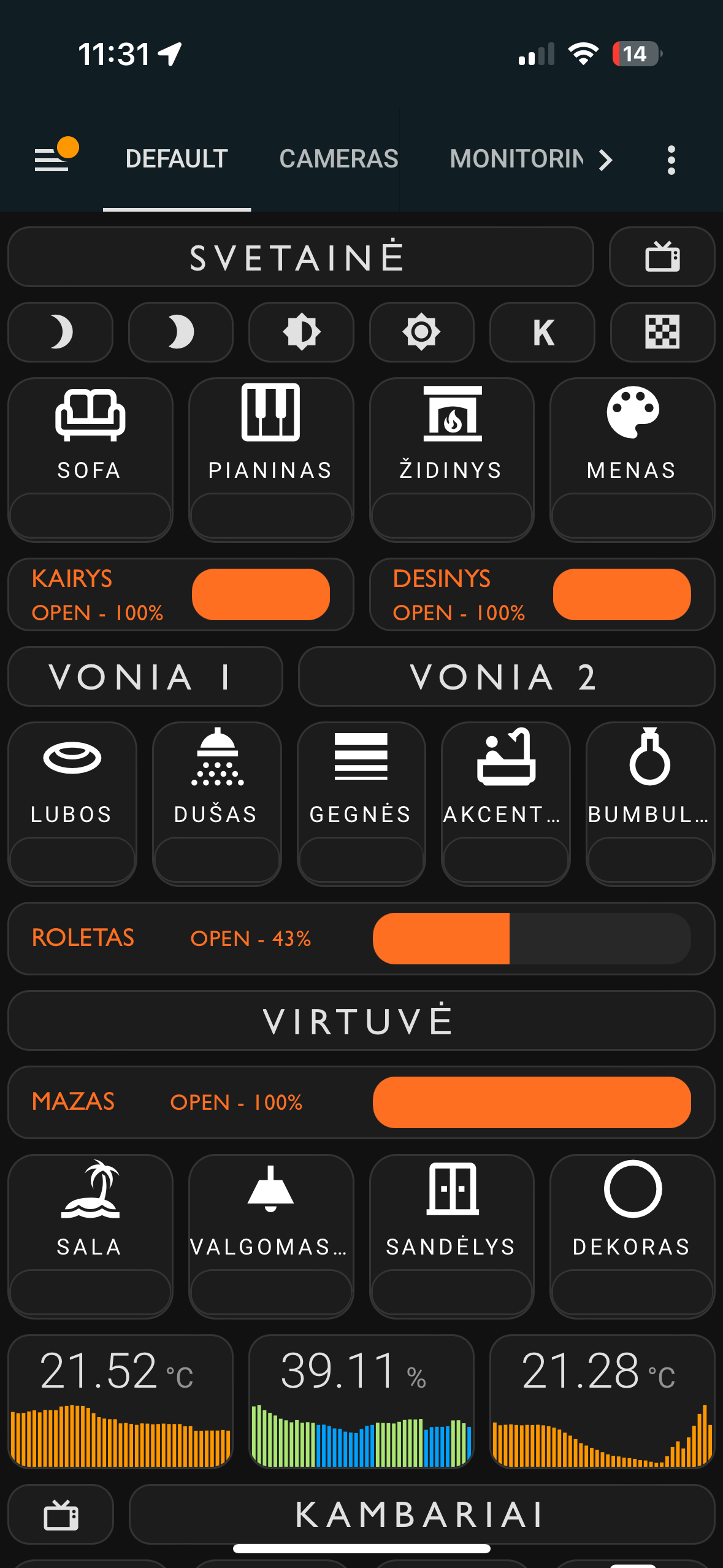Adjust the Kairys blind slider
This screenshot has height=1568, width=723.
pyautogui.click(x=261, y=594)
